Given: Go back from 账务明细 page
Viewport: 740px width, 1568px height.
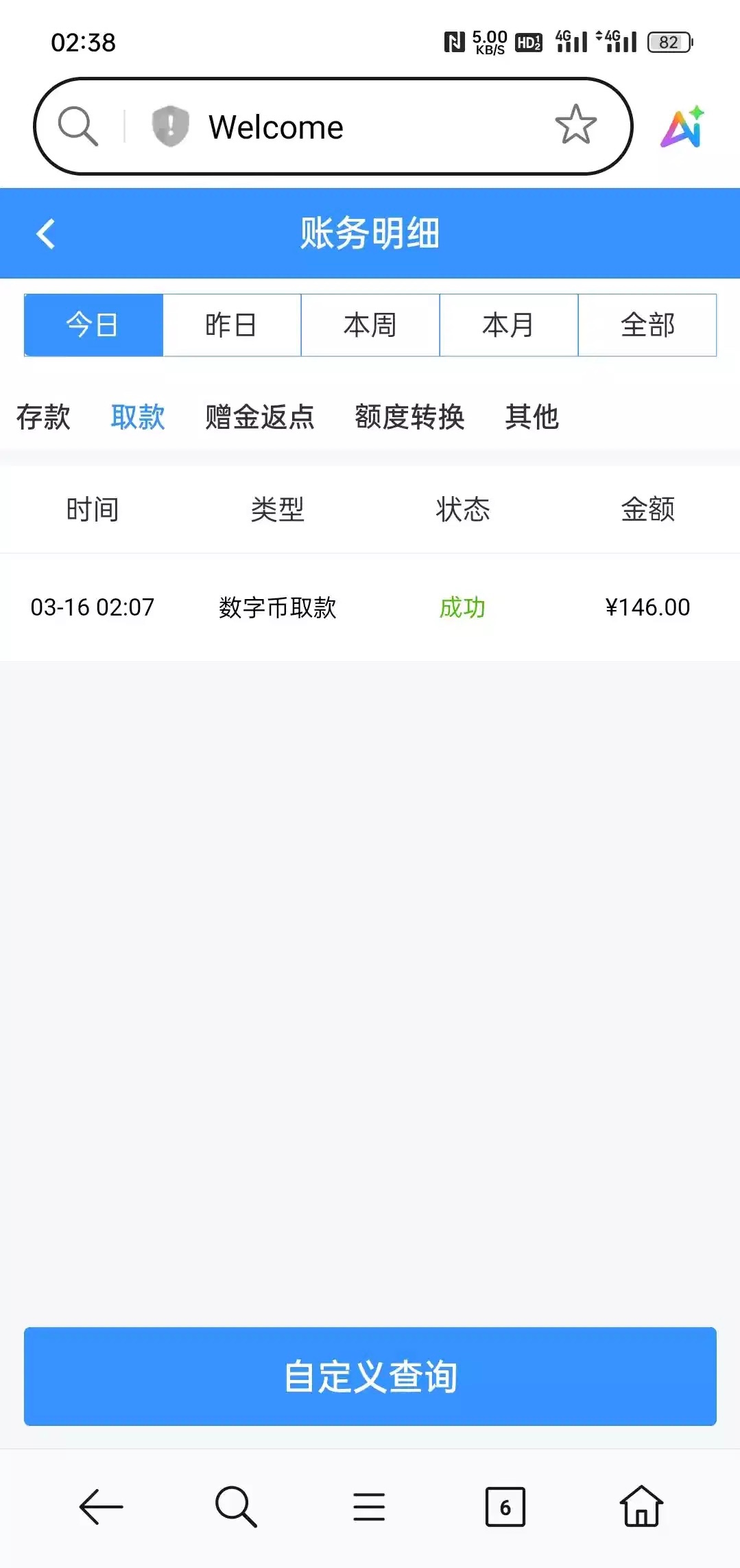Looking at the screenshot, I should tap(45, 233).
